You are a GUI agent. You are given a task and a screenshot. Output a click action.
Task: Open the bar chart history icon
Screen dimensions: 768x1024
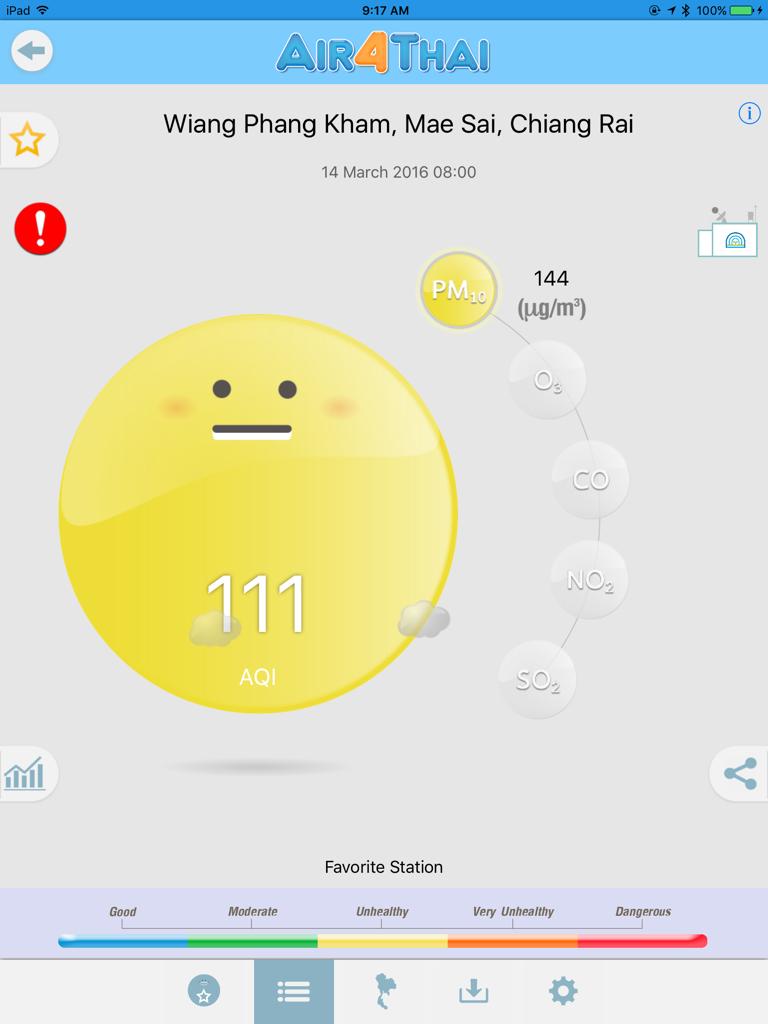pyautogui.click(x=24, y=774)
